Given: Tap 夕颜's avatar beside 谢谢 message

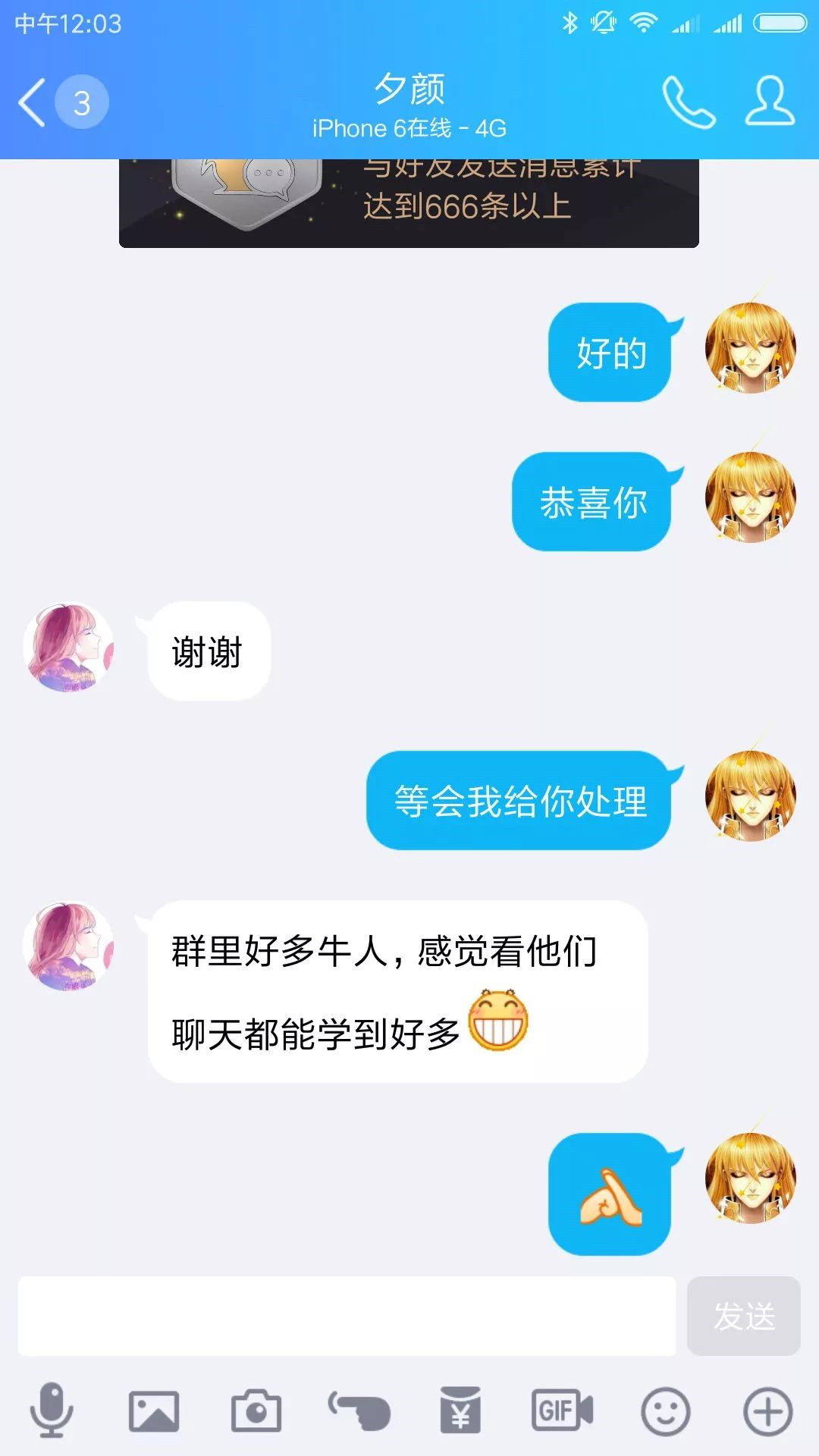Looking at the screenshot, I should [68, 648].
